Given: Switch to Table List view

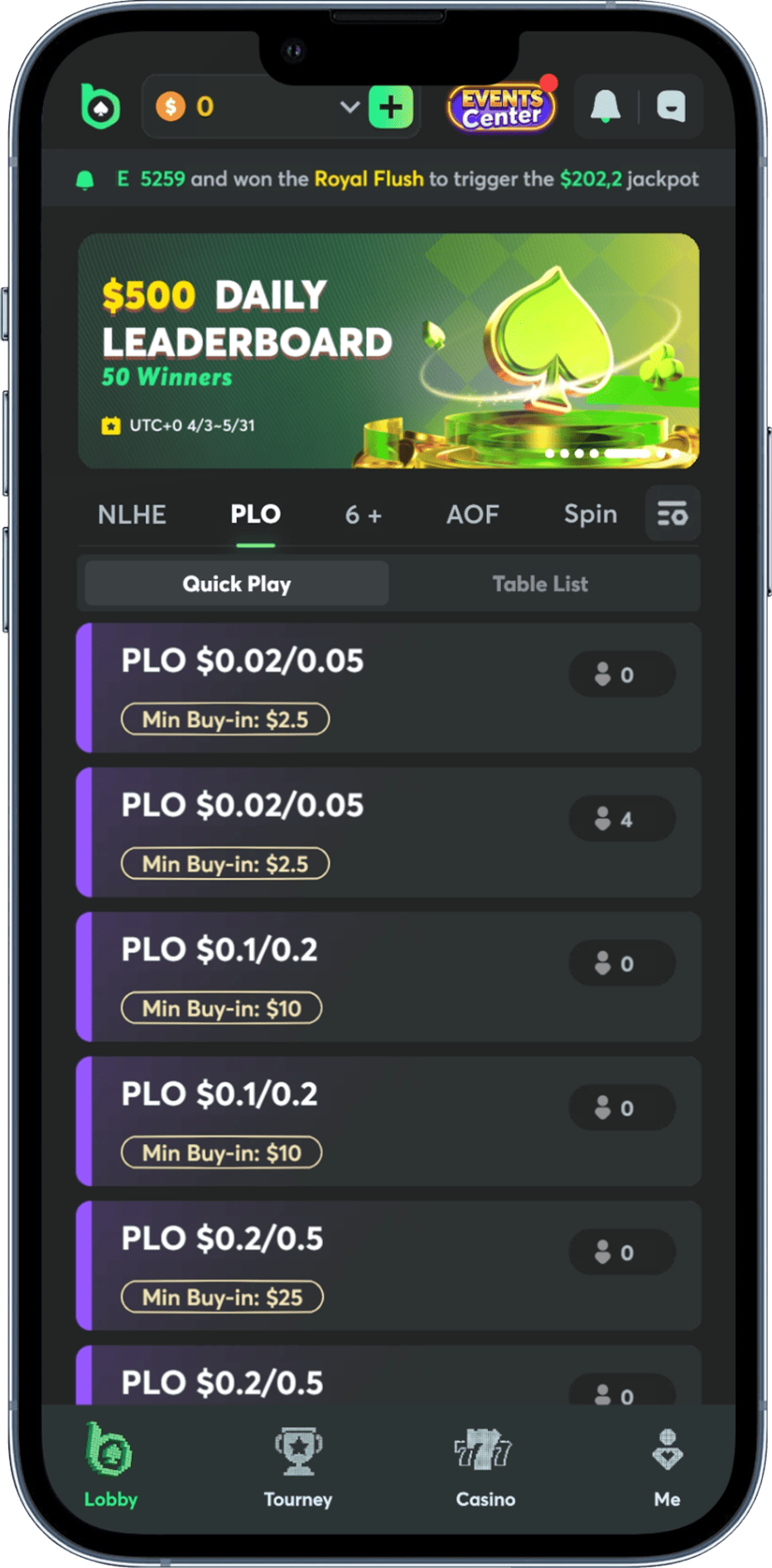Looking at the screenshot, I should [x=540, y=583].
